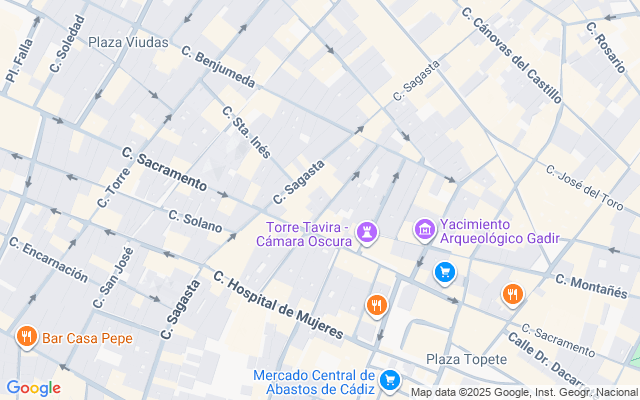Tap the Bar Casa Pepe restaurant marker
Screen dimensions: 640x400
(27, 338)
